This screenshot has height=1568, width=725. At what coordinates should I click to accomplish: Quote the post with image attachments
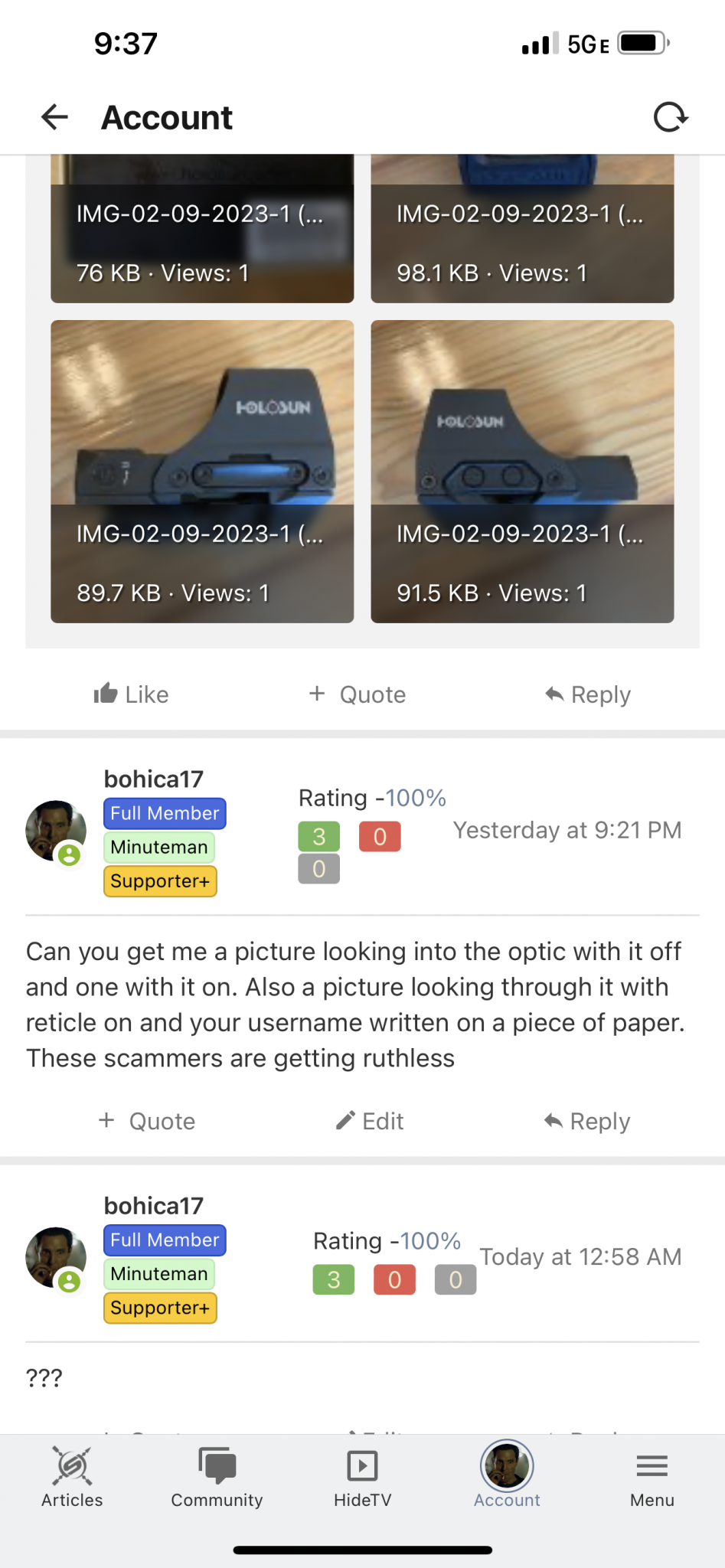click(358, 694)
